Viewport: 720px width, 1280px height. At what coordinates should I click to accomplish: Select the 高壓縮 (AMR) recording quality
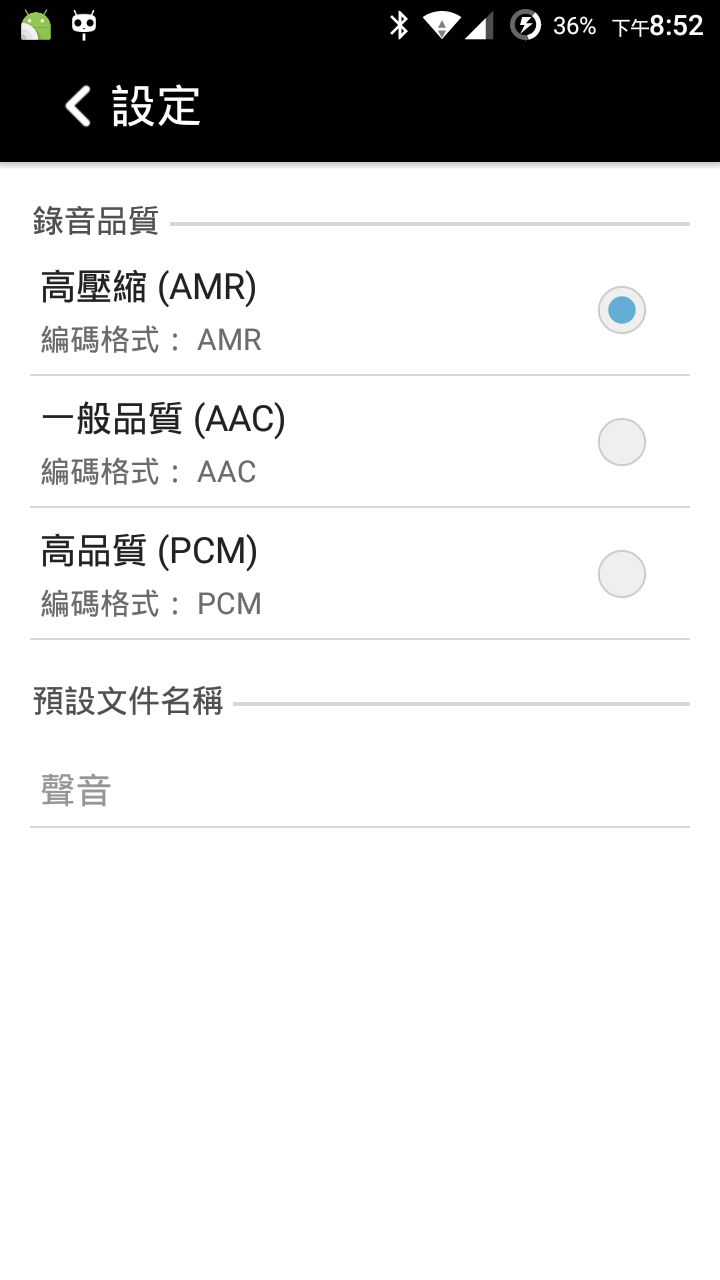pyautogui.click(x=621, y=310)
